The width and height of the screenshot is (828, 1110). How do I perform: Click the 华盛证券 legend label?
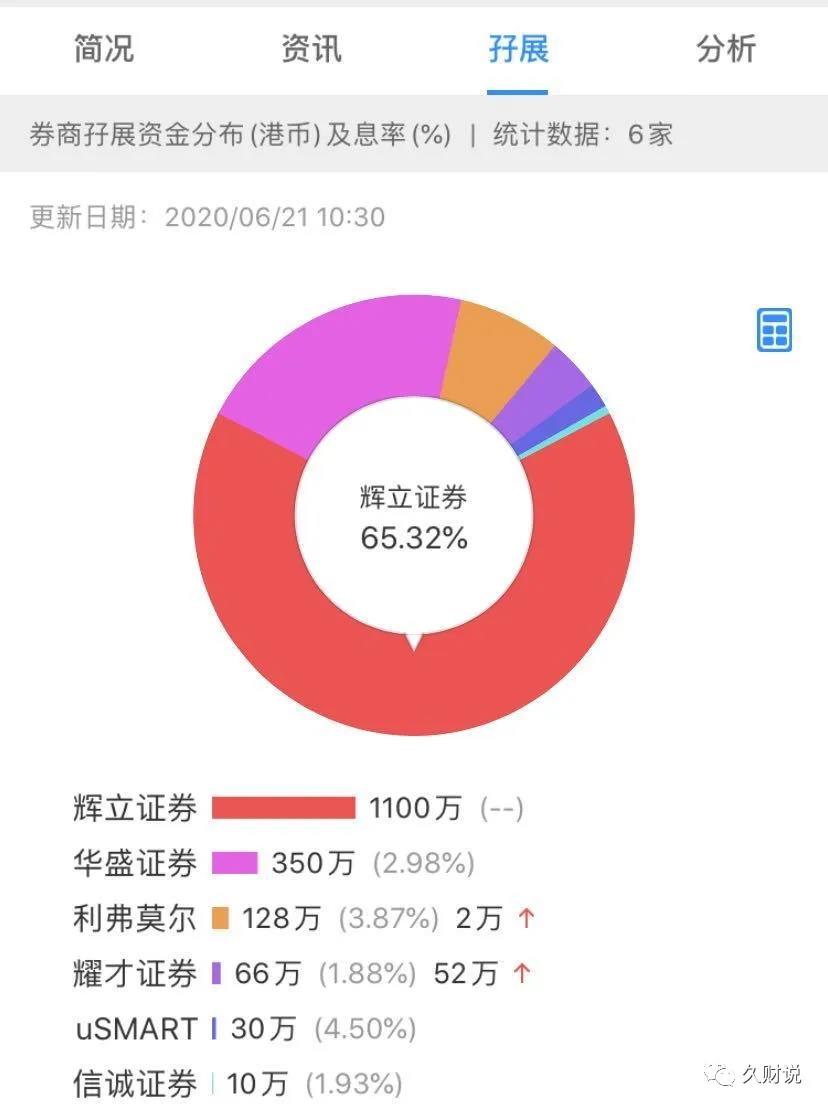pyautogui.click(x=135, y=863)
